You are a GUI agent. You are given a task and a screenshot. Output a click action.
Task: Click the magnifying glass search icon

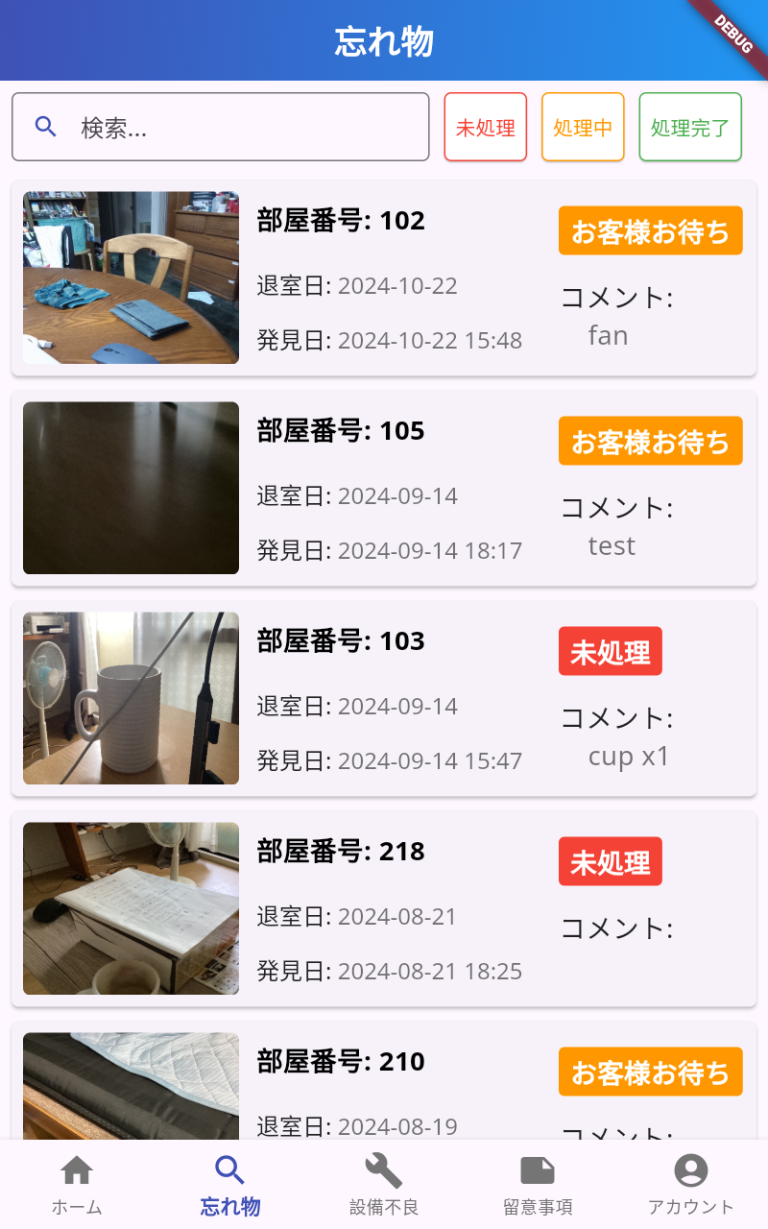(46, 126)
